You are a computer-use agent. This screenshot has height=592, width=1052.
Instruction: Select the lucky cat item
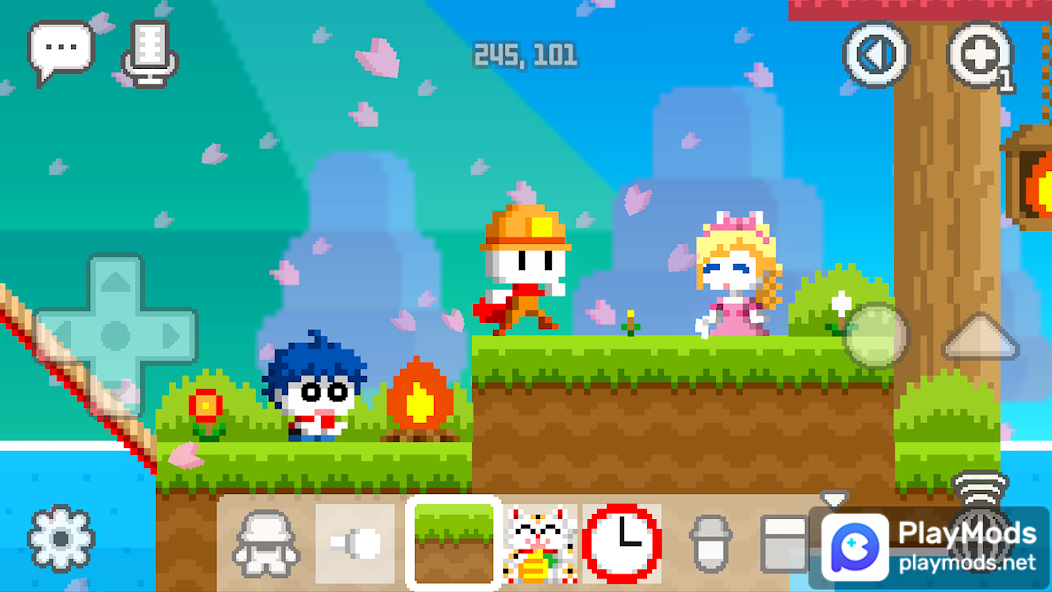539,544
